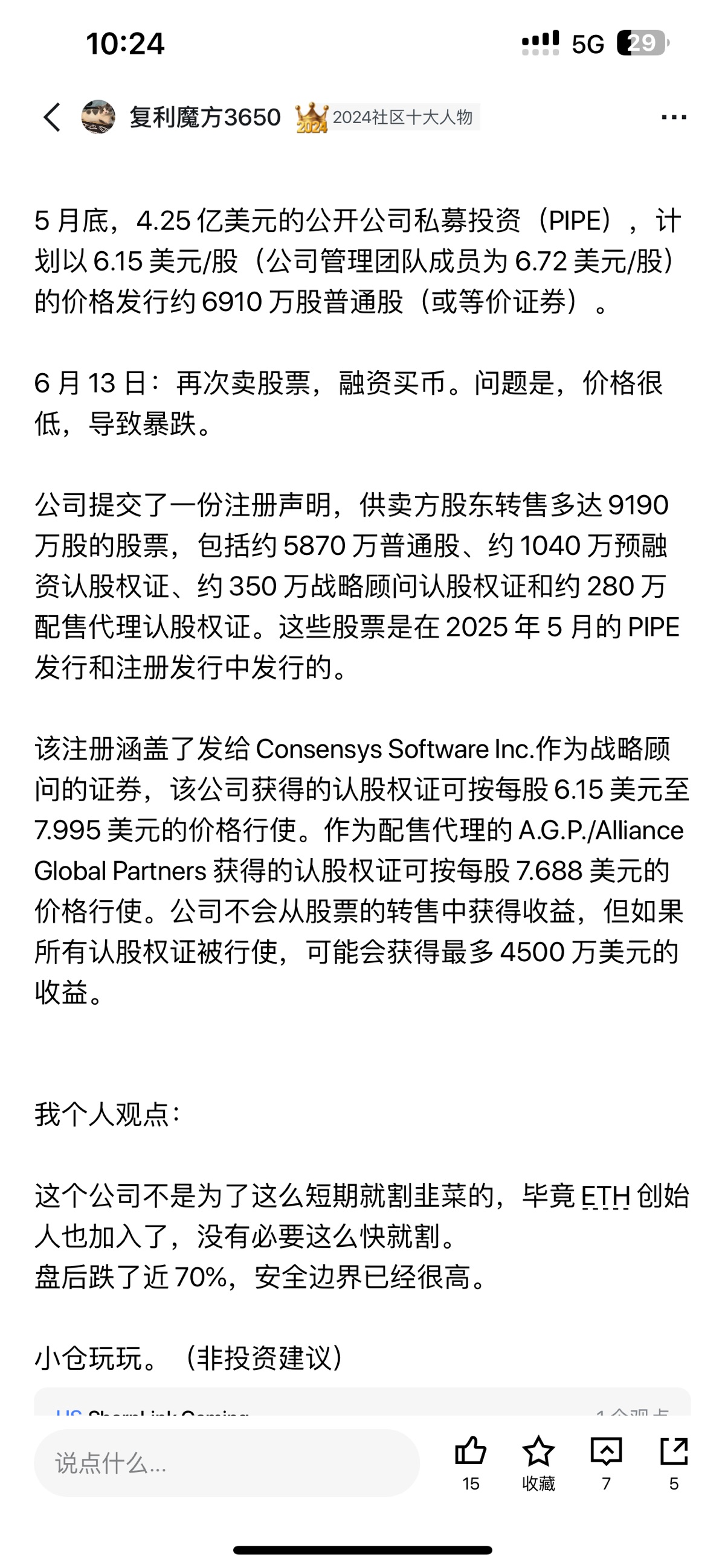
Task: Tap the 说点什么 comment input box
Action: point(227,1464)
